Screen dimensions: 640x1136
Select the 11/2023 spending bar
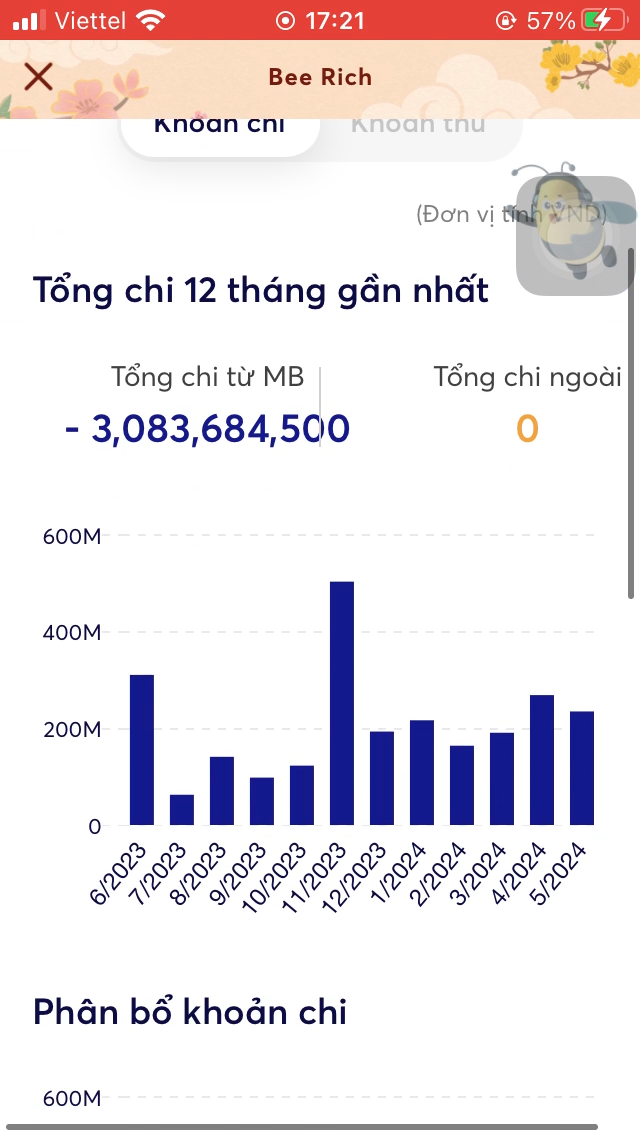[342, 703]
